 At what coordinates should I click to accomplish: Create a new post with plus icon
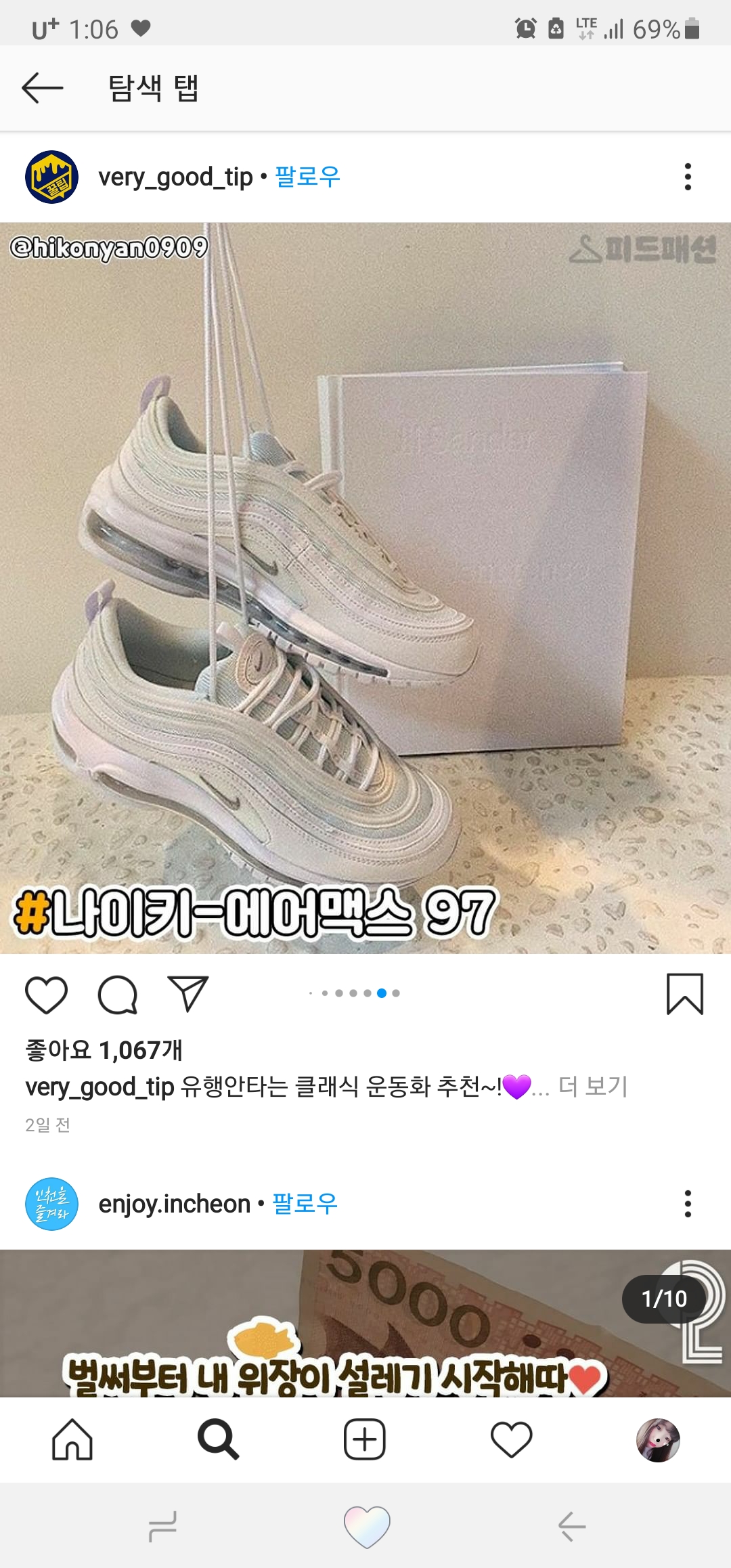365,1439
